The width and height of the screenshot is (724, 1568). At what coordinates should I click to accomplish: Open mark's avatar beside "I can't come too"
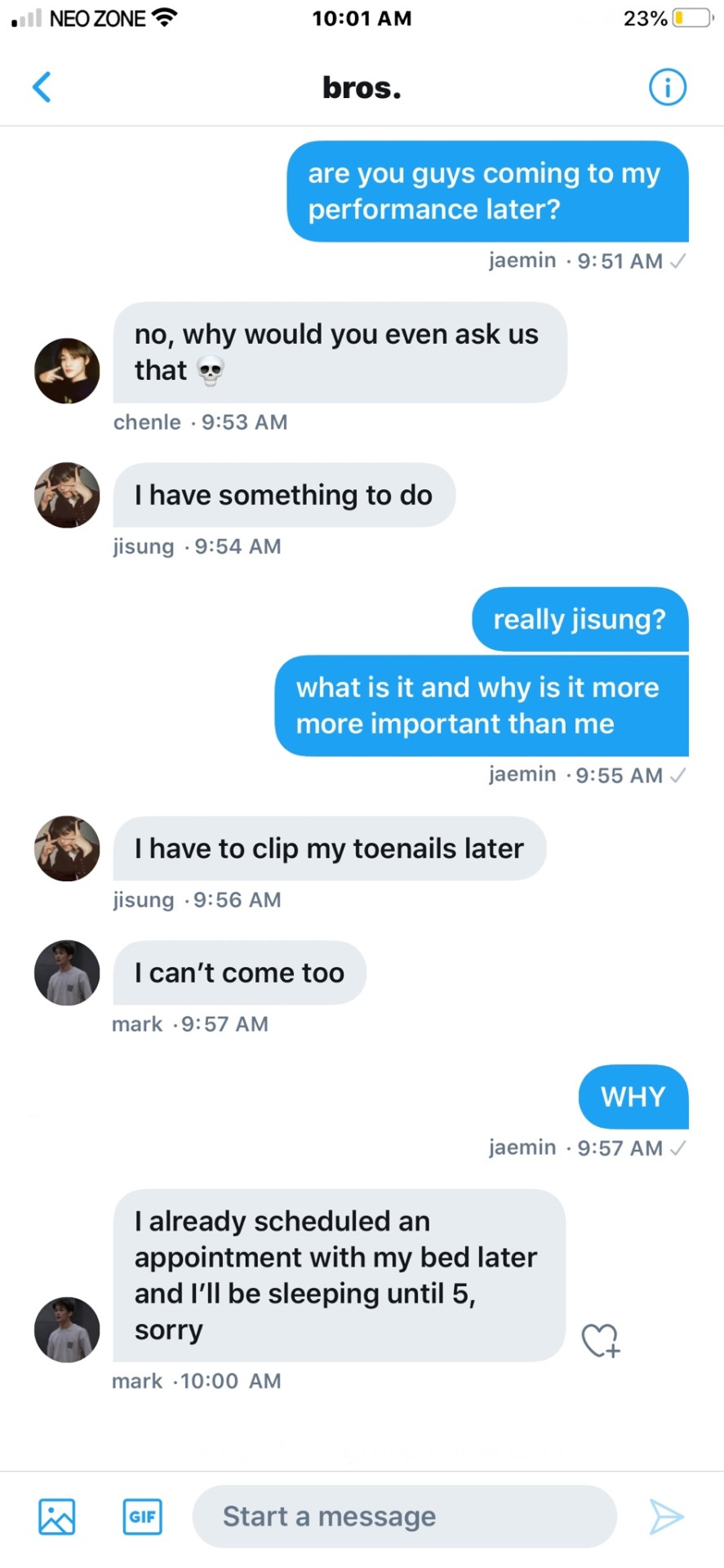click(67, 972)
